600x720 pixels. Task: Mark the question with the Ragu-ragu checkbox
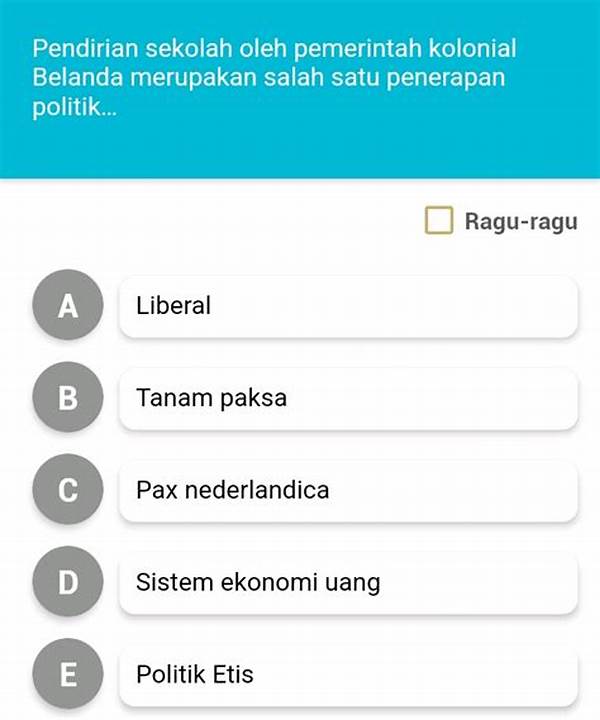click(440, 221)
